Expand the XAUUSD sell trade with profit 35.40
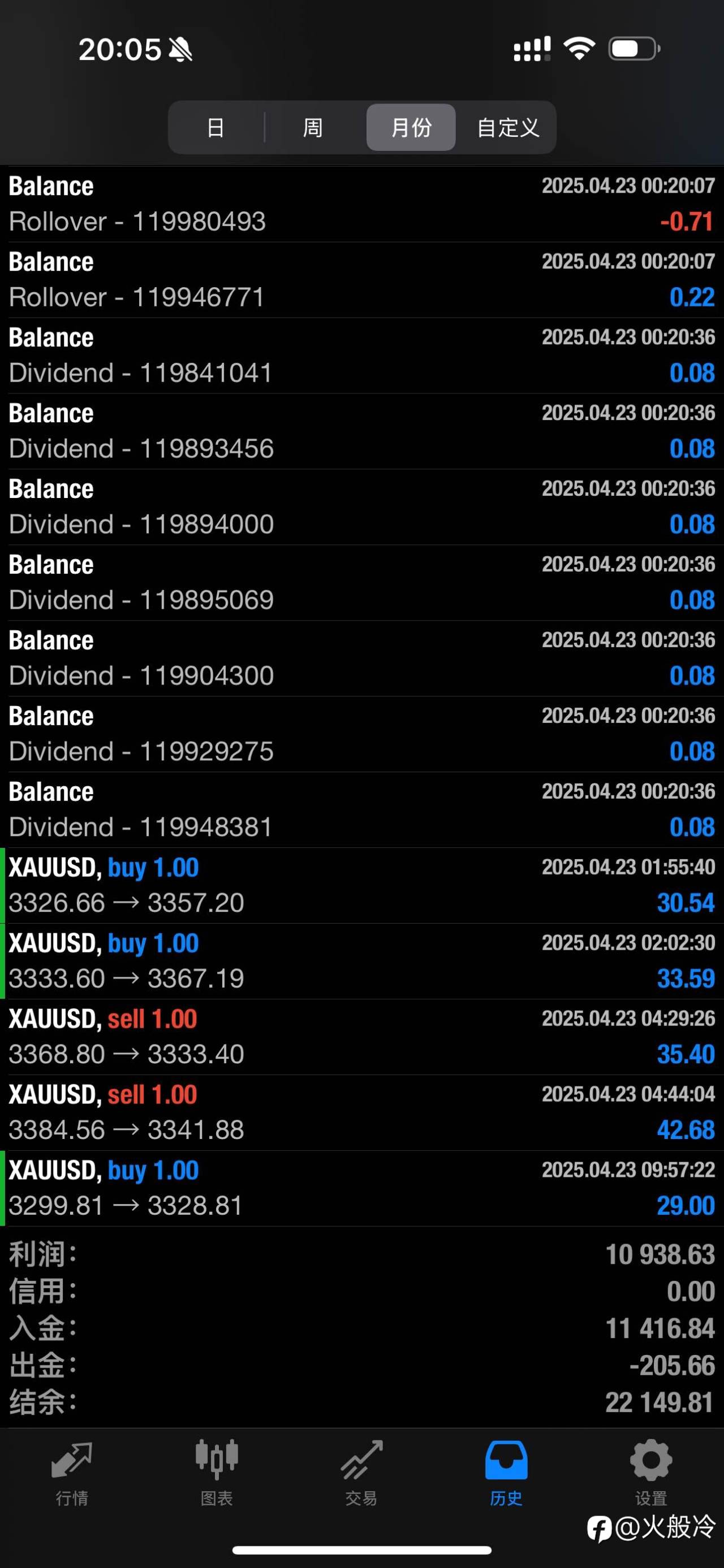The width and height of the screenshot is (724, 1568). (x=361, y=1037)
